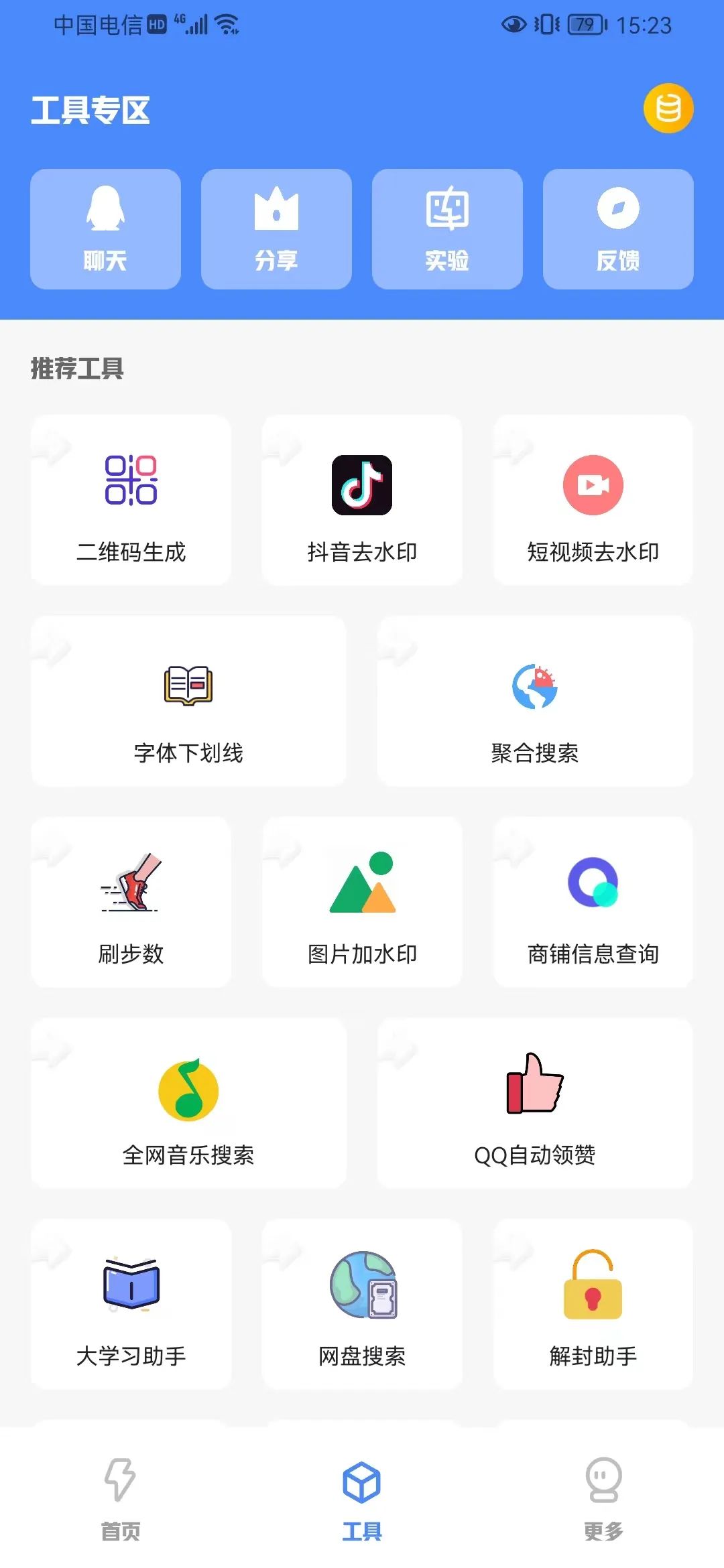The width and height of the screenshot is (724, 1568).
Task: Open the yellow coin database icon
Action: point(668,109)
